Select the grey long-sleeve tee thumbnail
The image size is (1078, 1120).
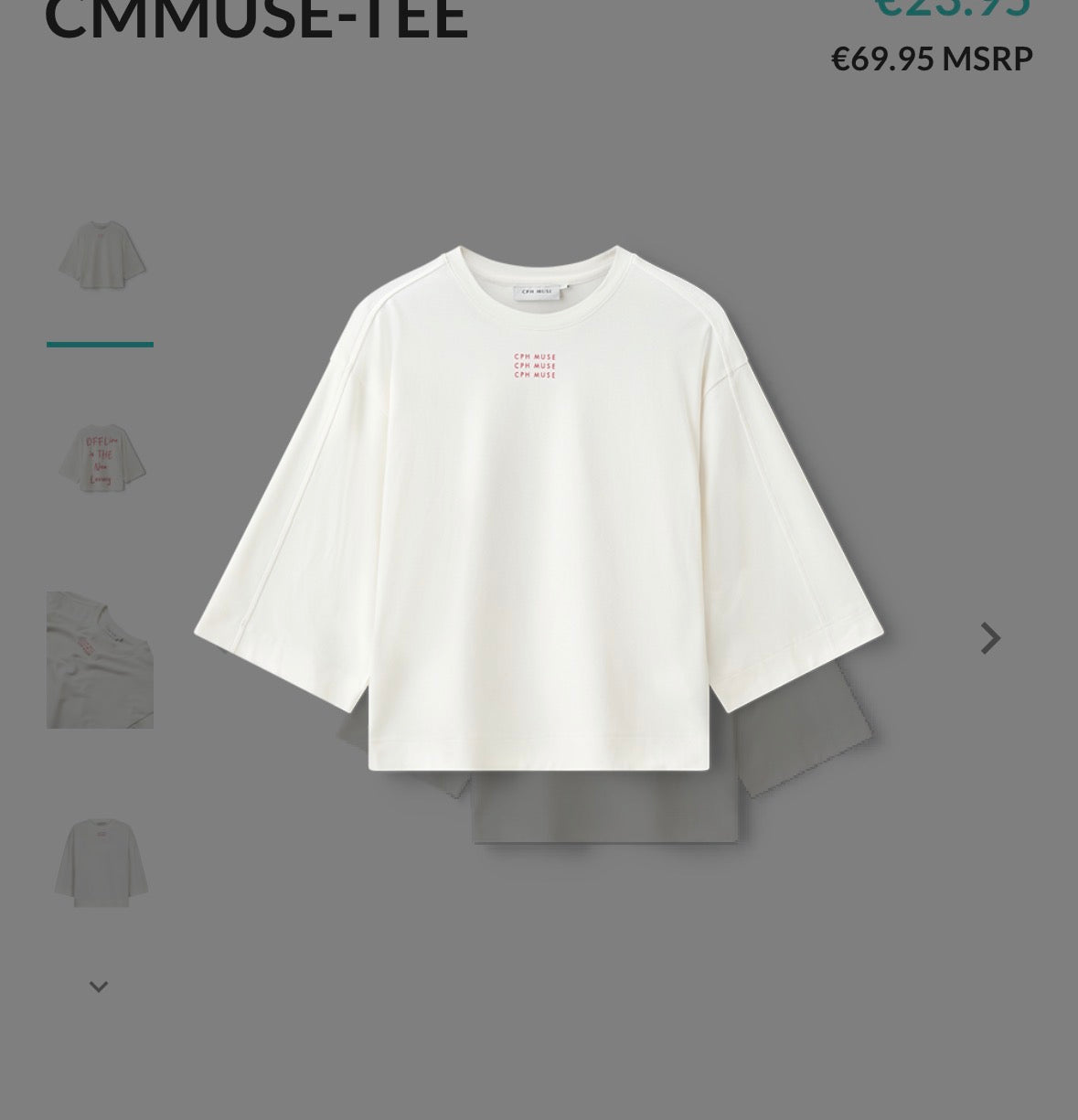coord(101,863)
